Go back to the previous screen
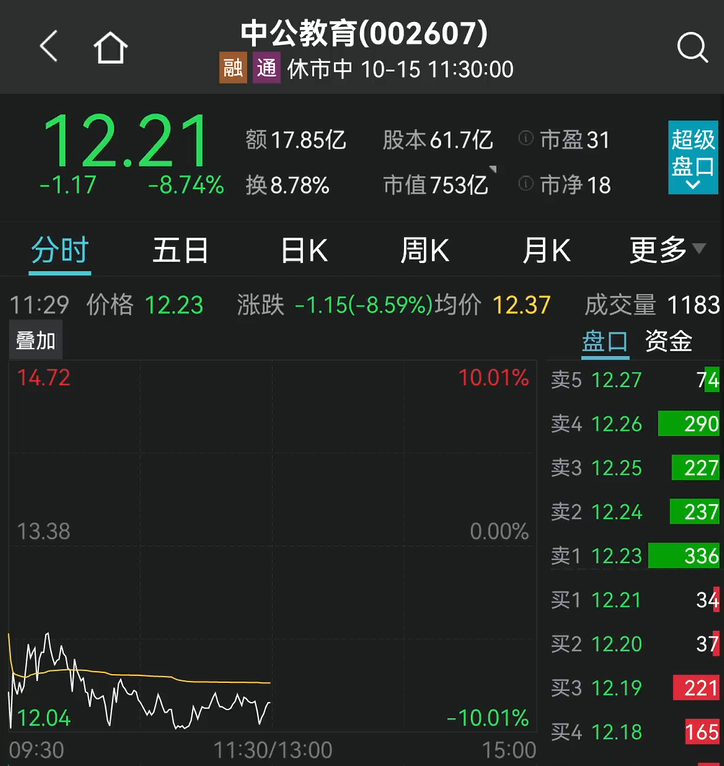Viewport: 724px width, 766px height. (x=48, y=47)
